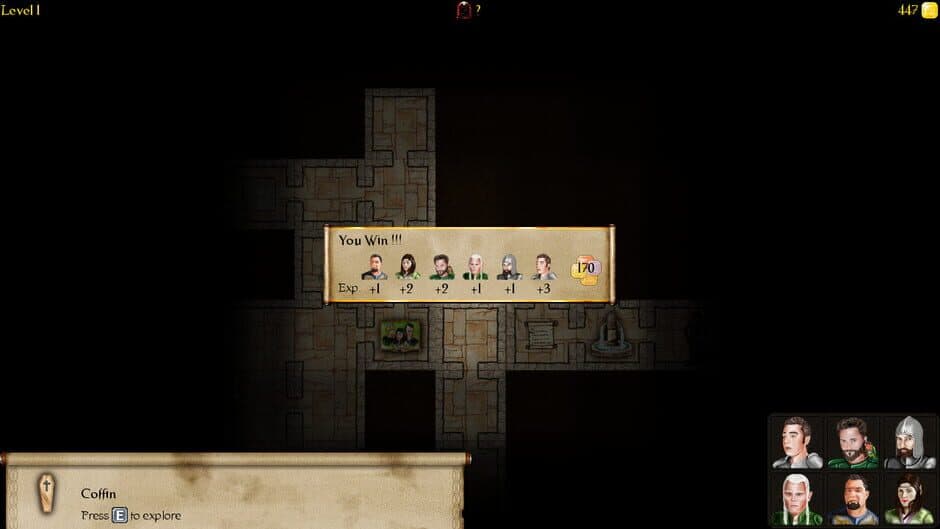
Task: Choose the young armored man portrait
Action: [x=797, y=442]
